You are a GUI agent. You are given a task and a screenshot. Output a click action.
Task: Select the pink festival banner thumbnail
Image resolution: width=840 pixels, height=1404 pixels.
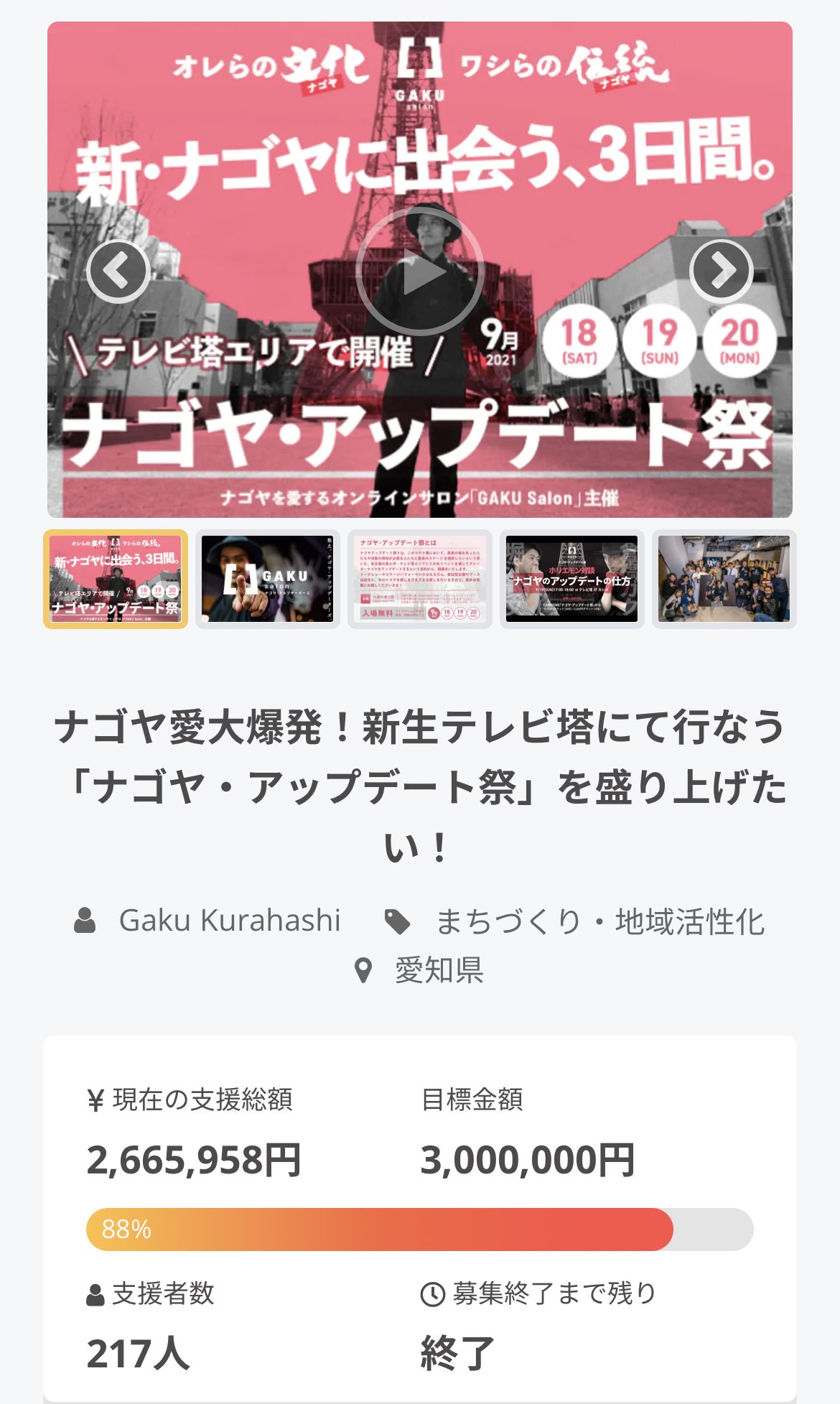[x=116, y=579]
